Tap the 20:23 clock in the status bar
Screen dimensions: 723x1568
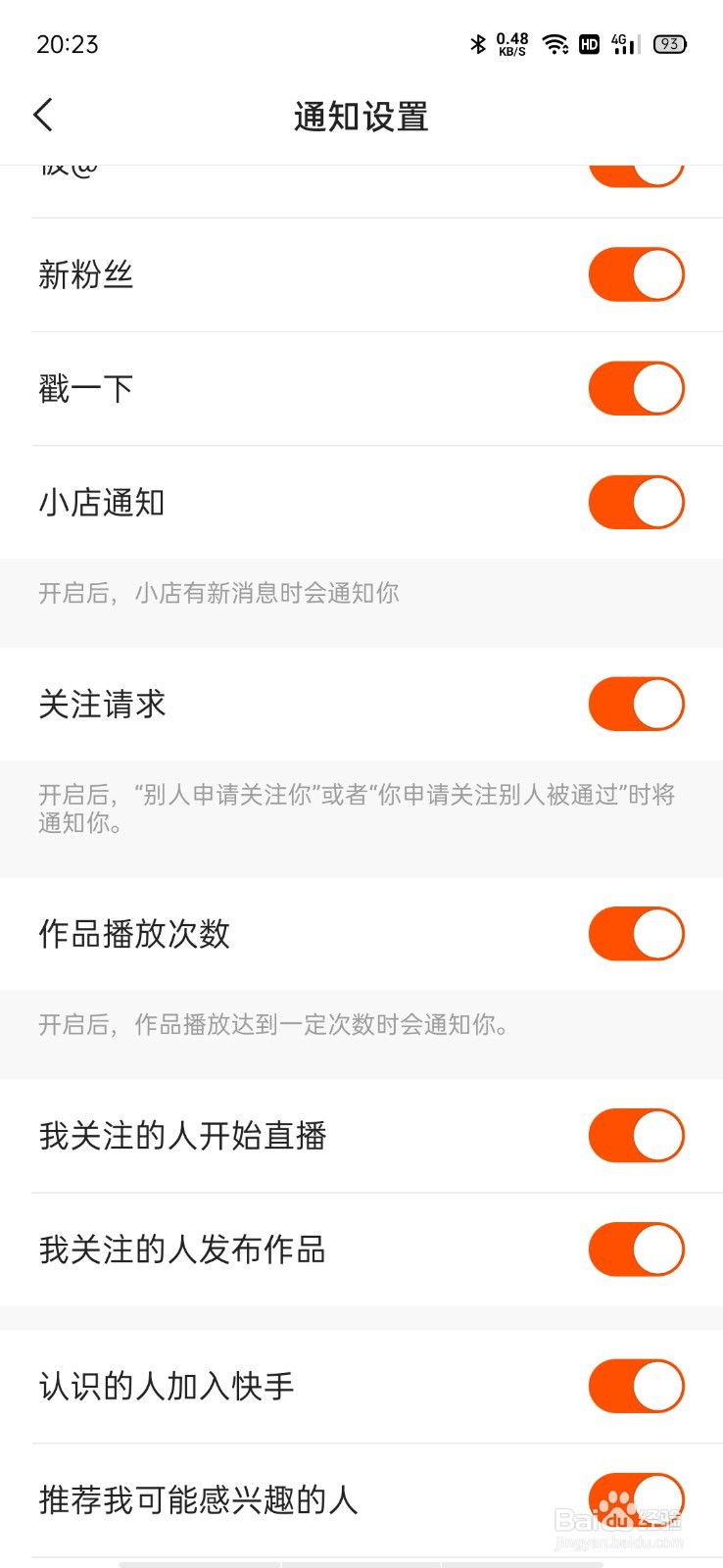pos(65,44)
